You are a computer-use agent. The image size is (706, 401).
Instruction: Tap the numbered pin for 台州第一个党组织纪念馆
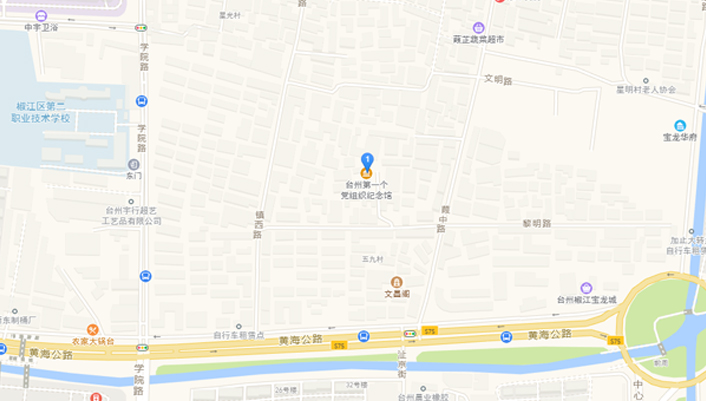pos(367,161)
